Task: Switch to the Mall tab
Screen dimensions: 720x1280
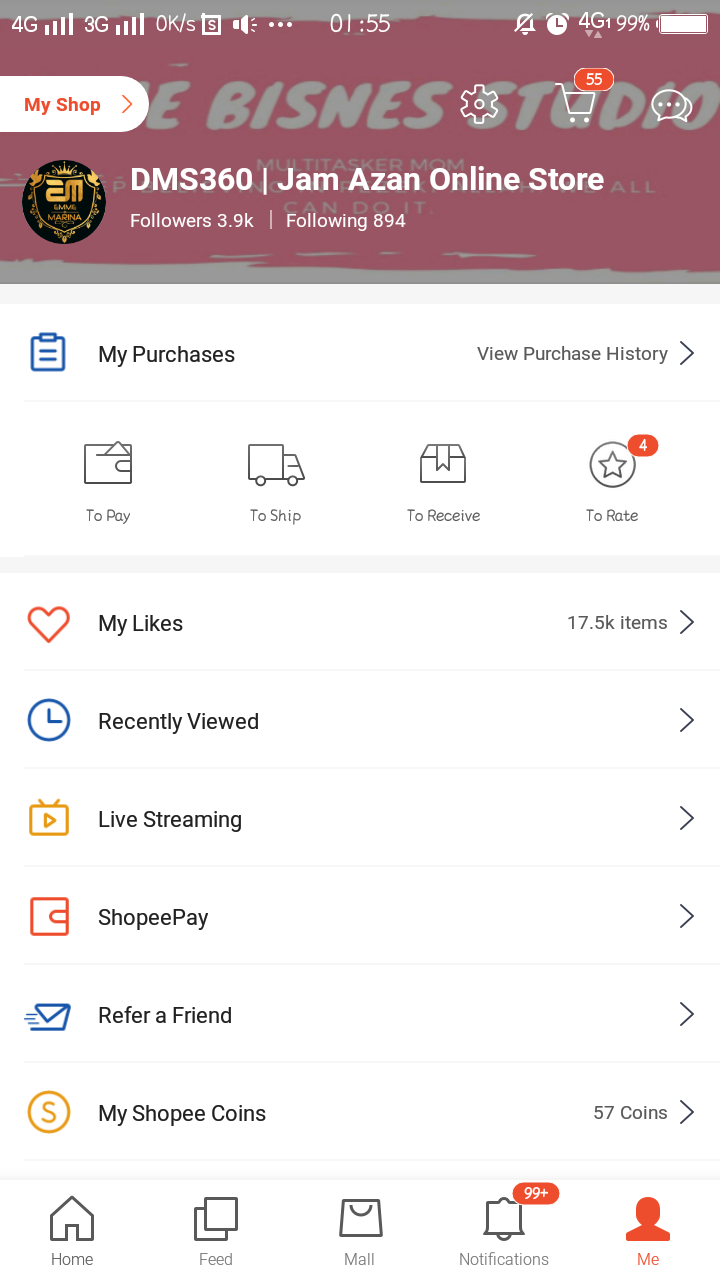Action: click(360, 1231)
